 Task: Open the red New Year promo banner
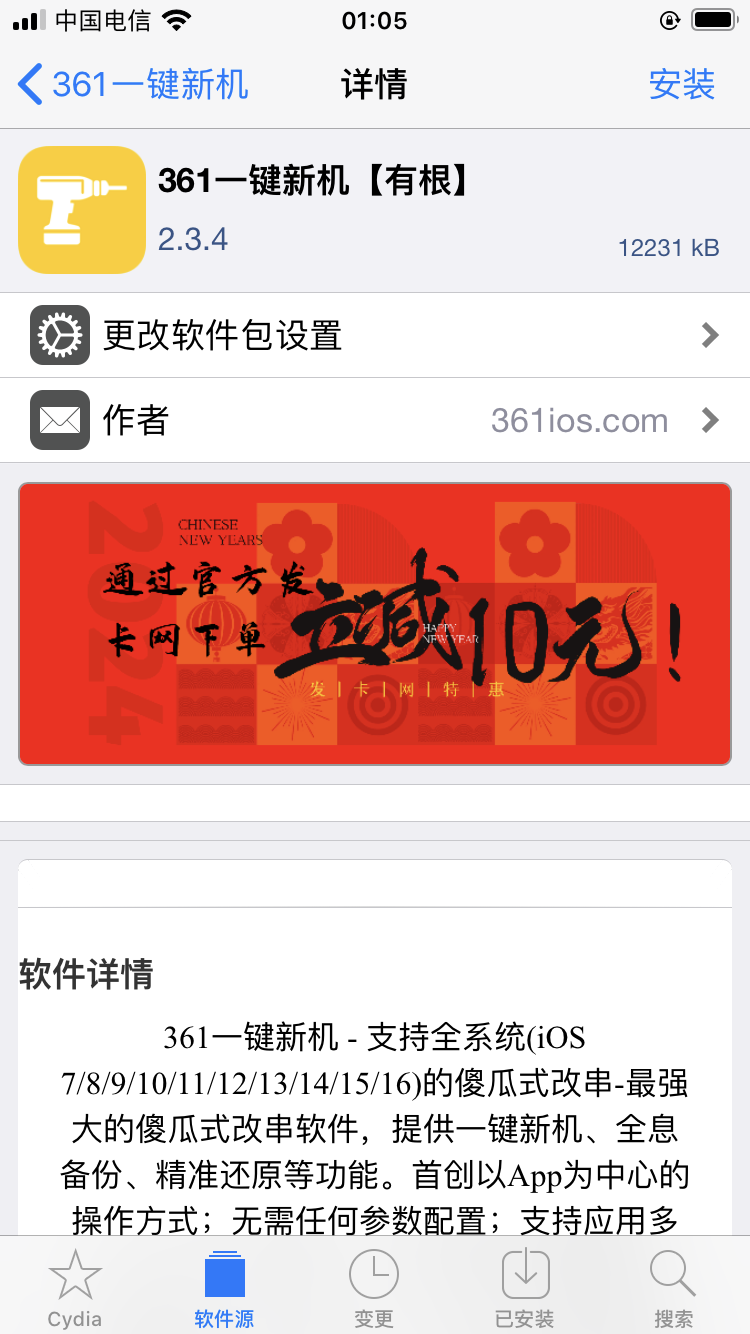(x=375, y=624)
